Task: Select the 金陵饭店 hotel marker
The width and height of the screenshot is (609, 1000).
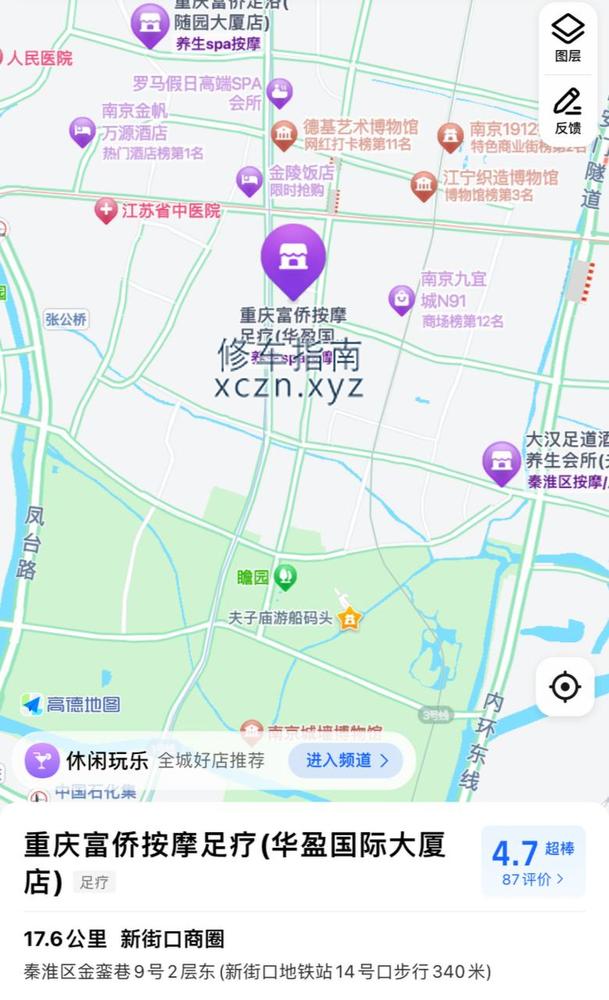Action: pyautogui.click(x=249, y=181)
